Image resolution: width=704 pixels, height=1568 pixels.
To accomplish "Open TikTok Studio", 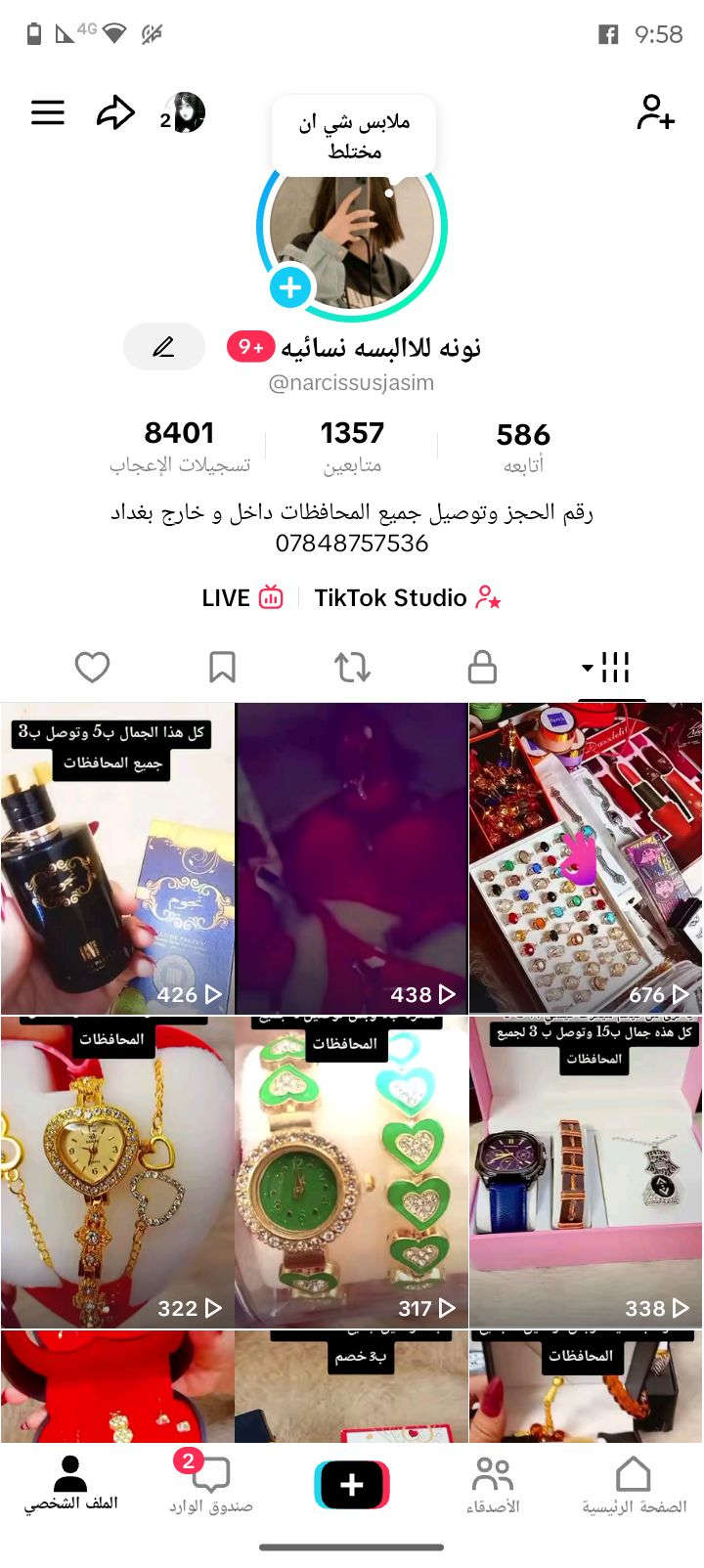I will click(407, 598).
